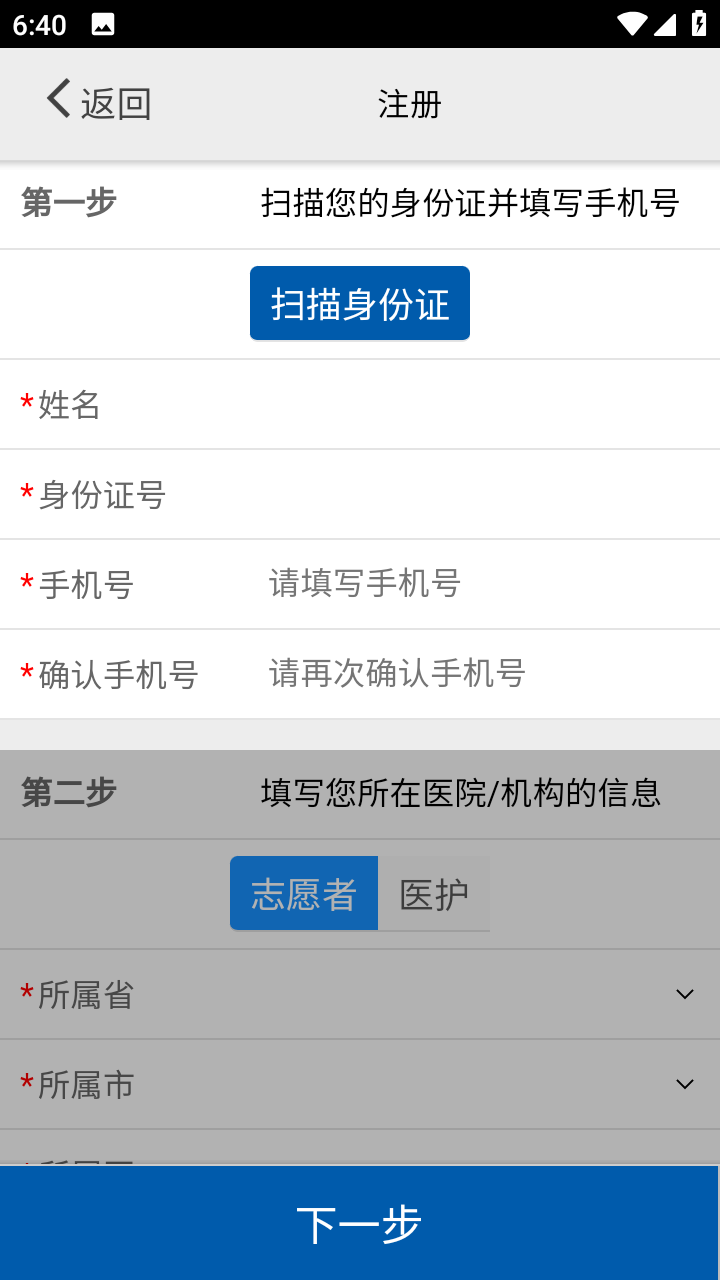Select the 志愿者 volunteer option
The width and height of the screenshot is (720, 1280).
pos(304,893)
